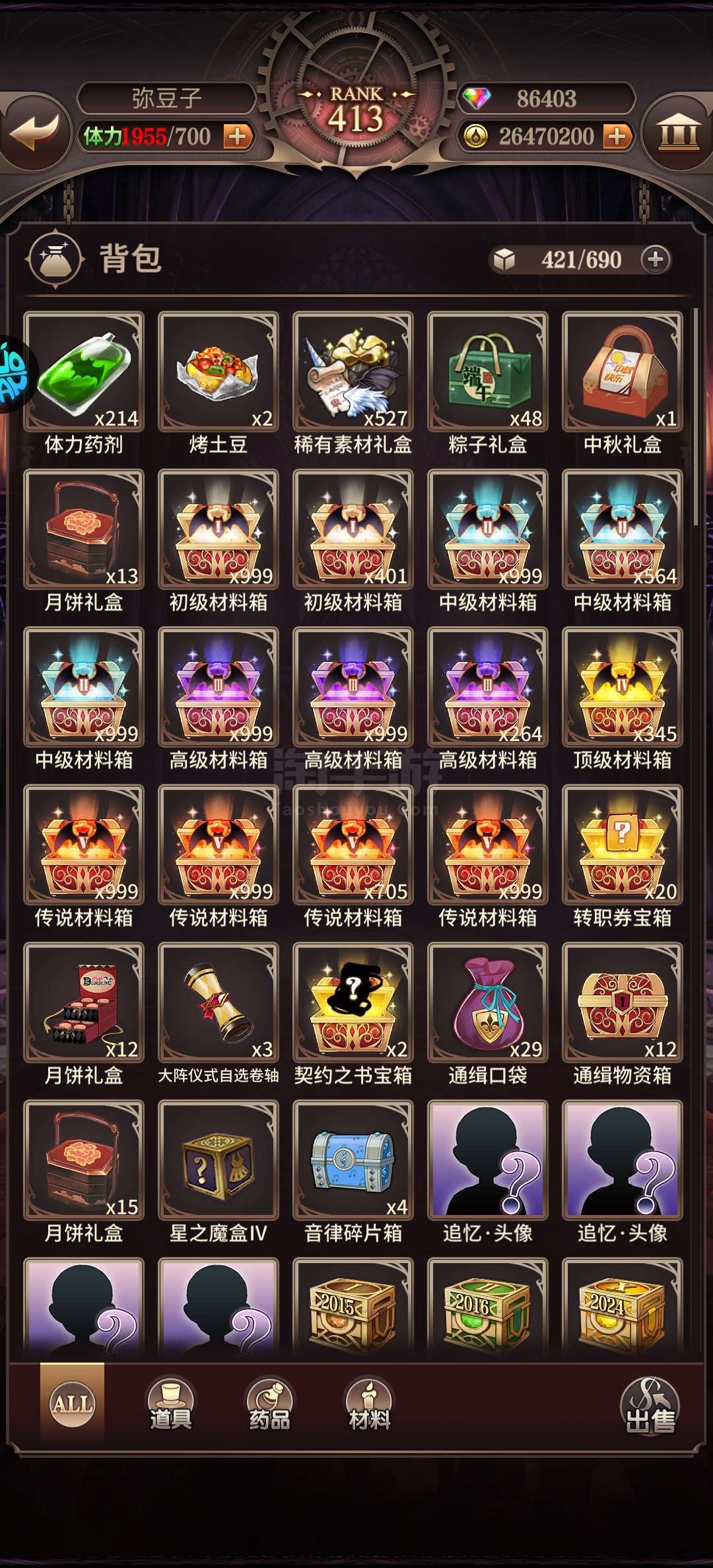Open the 通缉口袋 item
The height and width of the screenshot is (1568, 713).
coord(488,1002)
